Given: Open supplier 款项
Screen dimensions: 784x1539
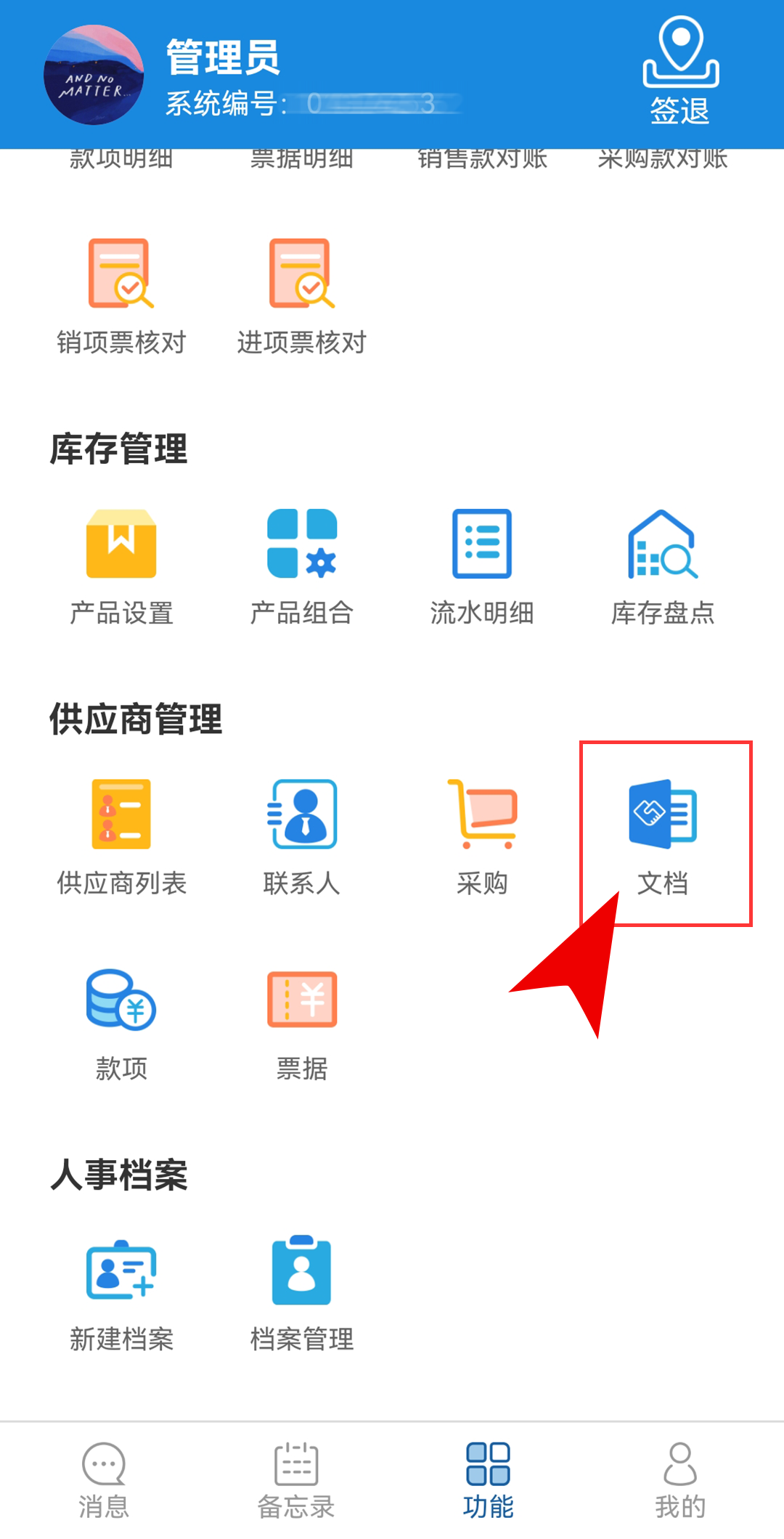Looking at the screenshot, I should 121,1022.
